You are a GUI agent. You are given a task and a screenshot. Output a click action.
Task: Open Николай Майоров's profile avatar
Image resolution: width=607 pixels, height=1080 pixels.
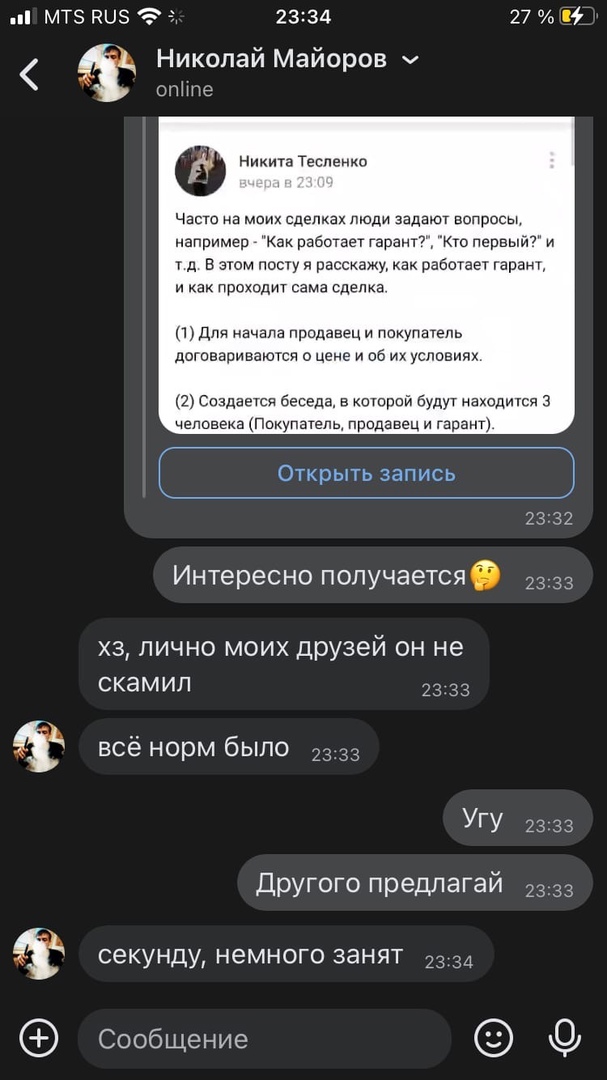click(107, 74)
